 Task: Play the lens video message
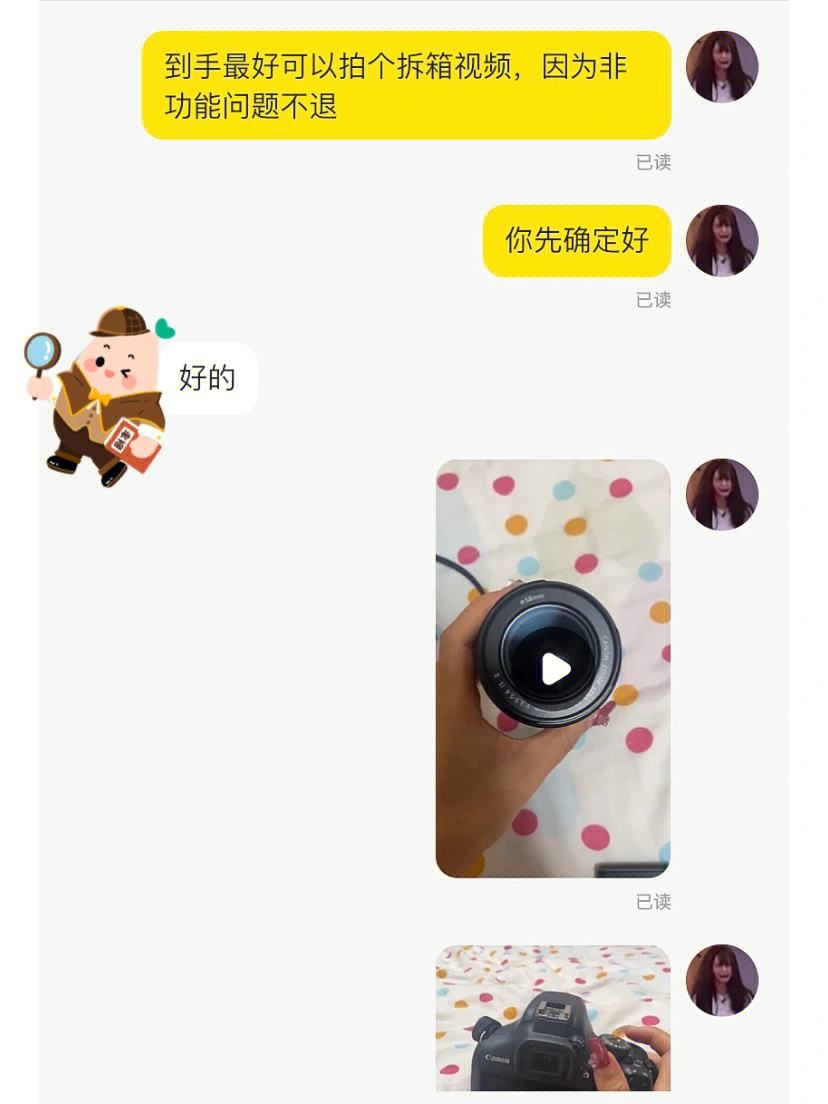click(x=553, y=668)
